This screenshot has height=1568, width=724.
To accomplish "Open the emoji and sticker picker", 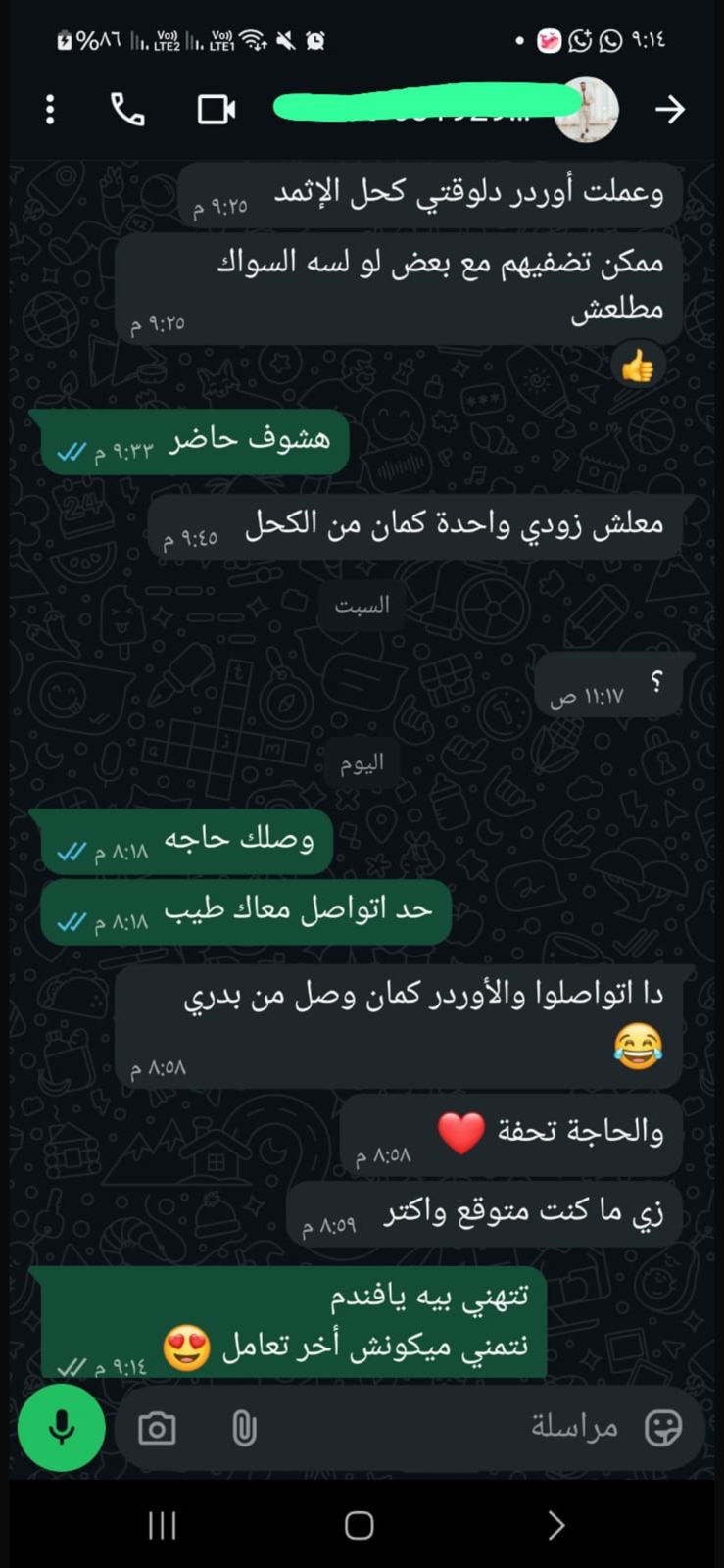I will click(x=663, y=1428).
